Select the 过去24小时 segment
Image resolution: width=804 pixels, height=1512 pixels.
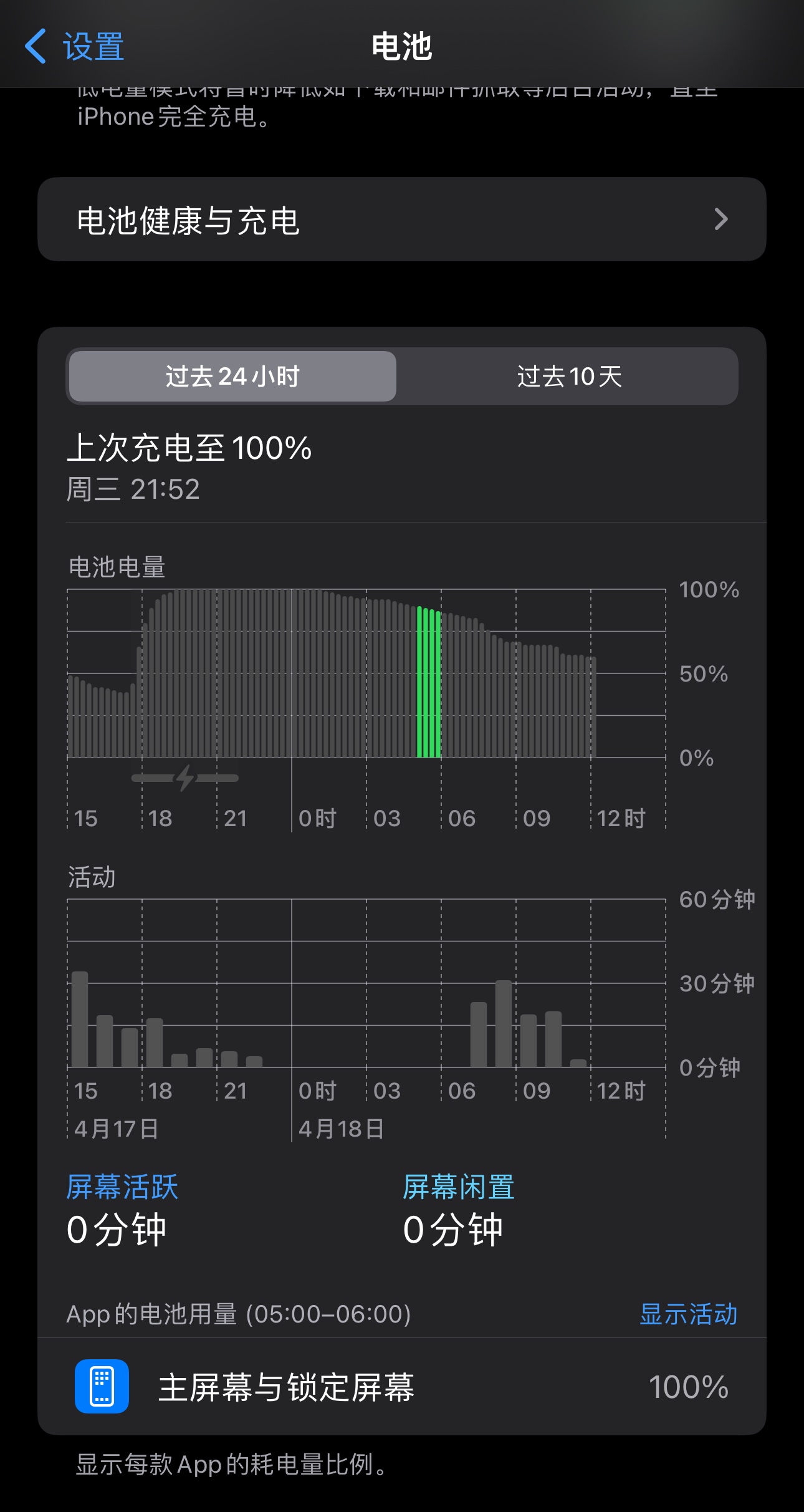point(232,376)
